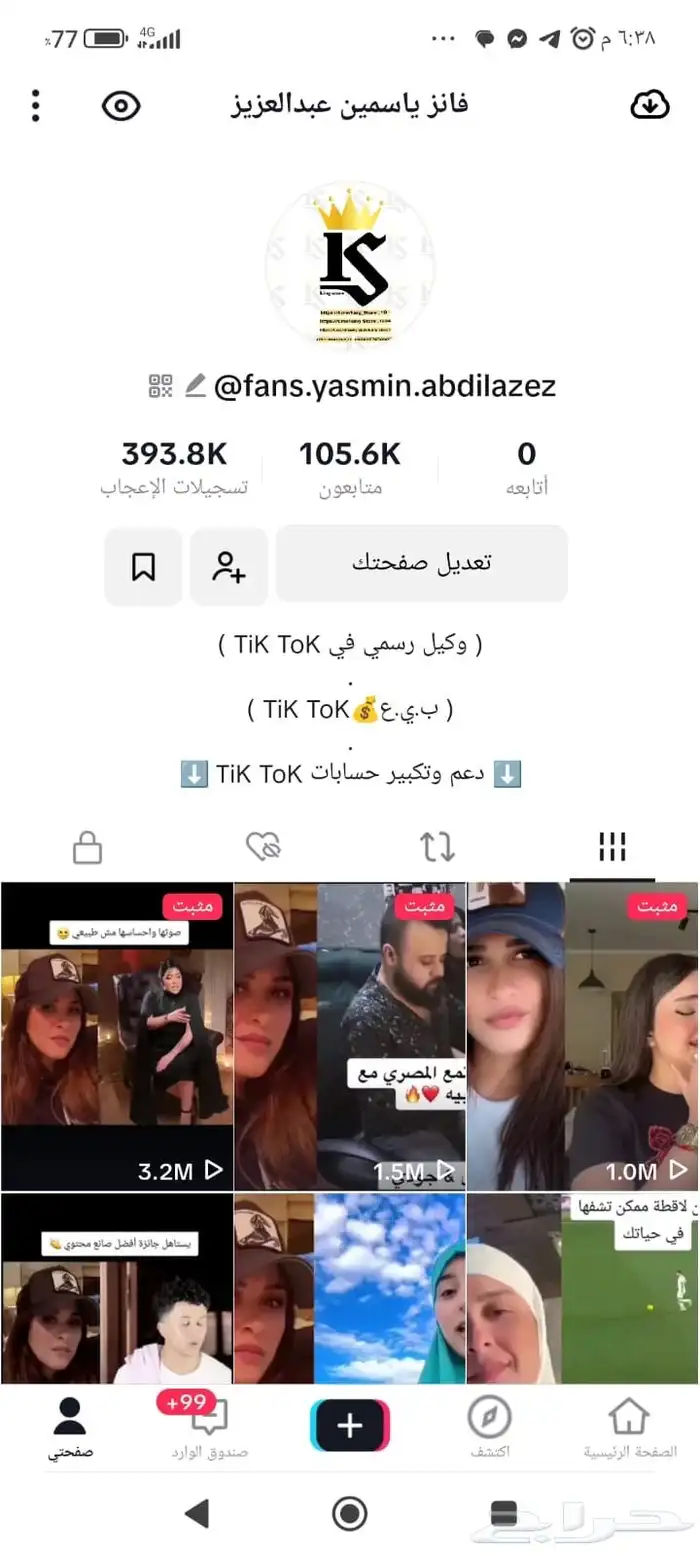Image resolution: width=700 pixels, height=1556 pixels.
Task: Go to الصفحة الرئيسية home tab
Action: (629, 1427)
